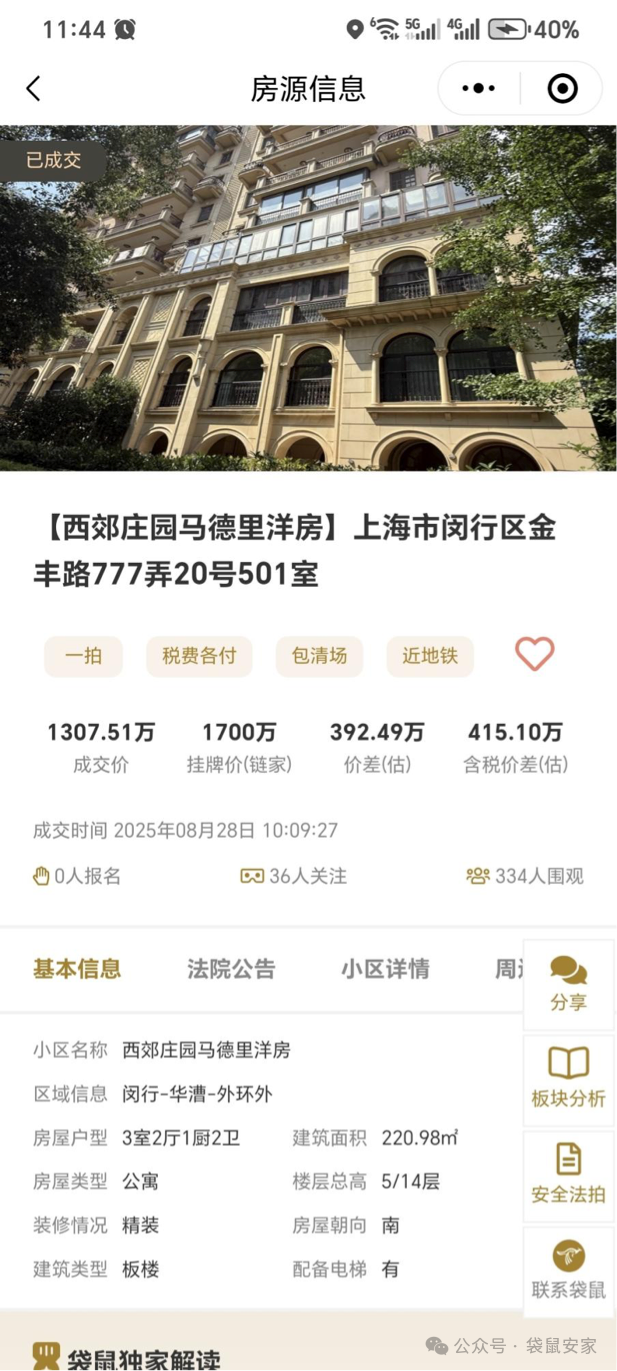Select the 基本信息 tab
617x1371 pixels.
(77, 968)
